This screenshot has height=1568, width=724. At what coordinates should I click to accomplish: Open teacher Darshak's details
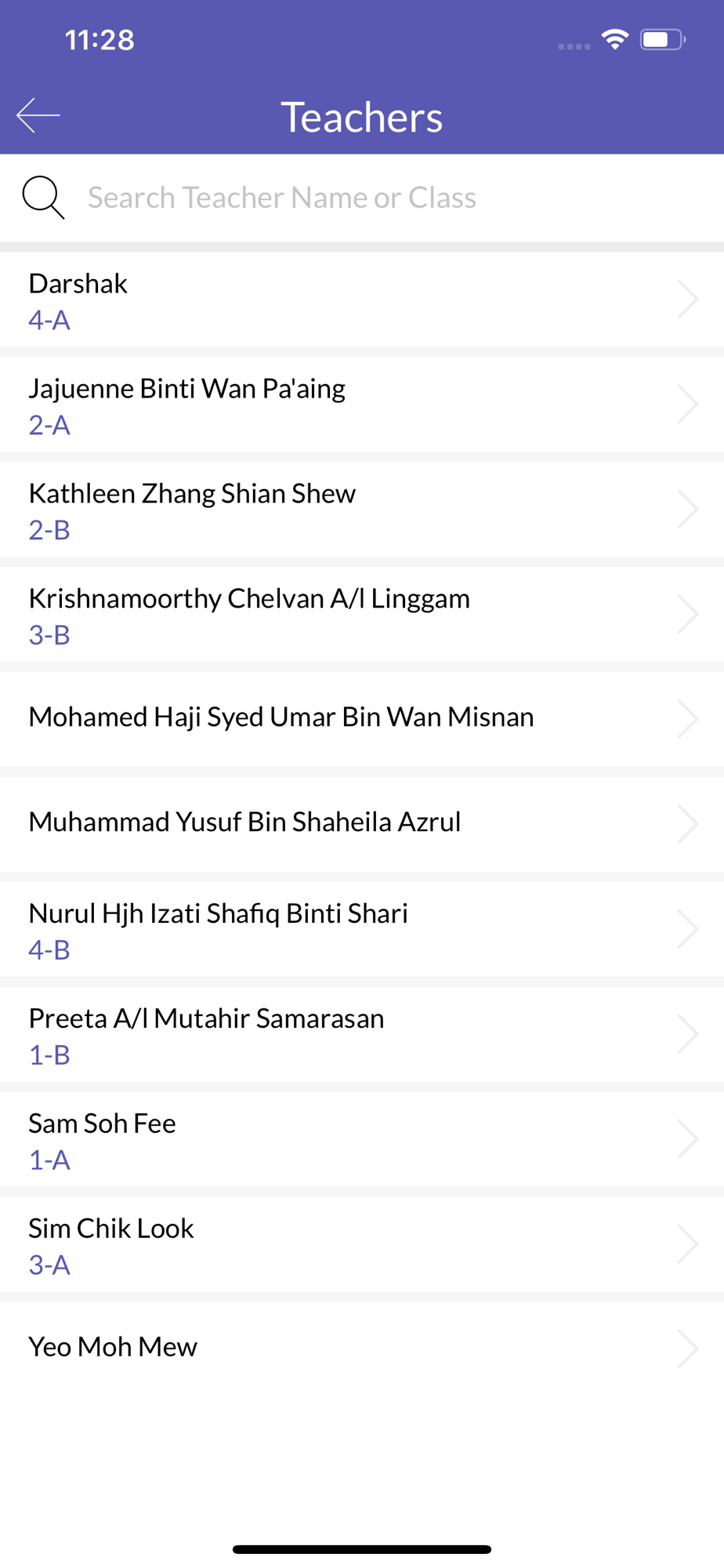click(x=362, y=299)
